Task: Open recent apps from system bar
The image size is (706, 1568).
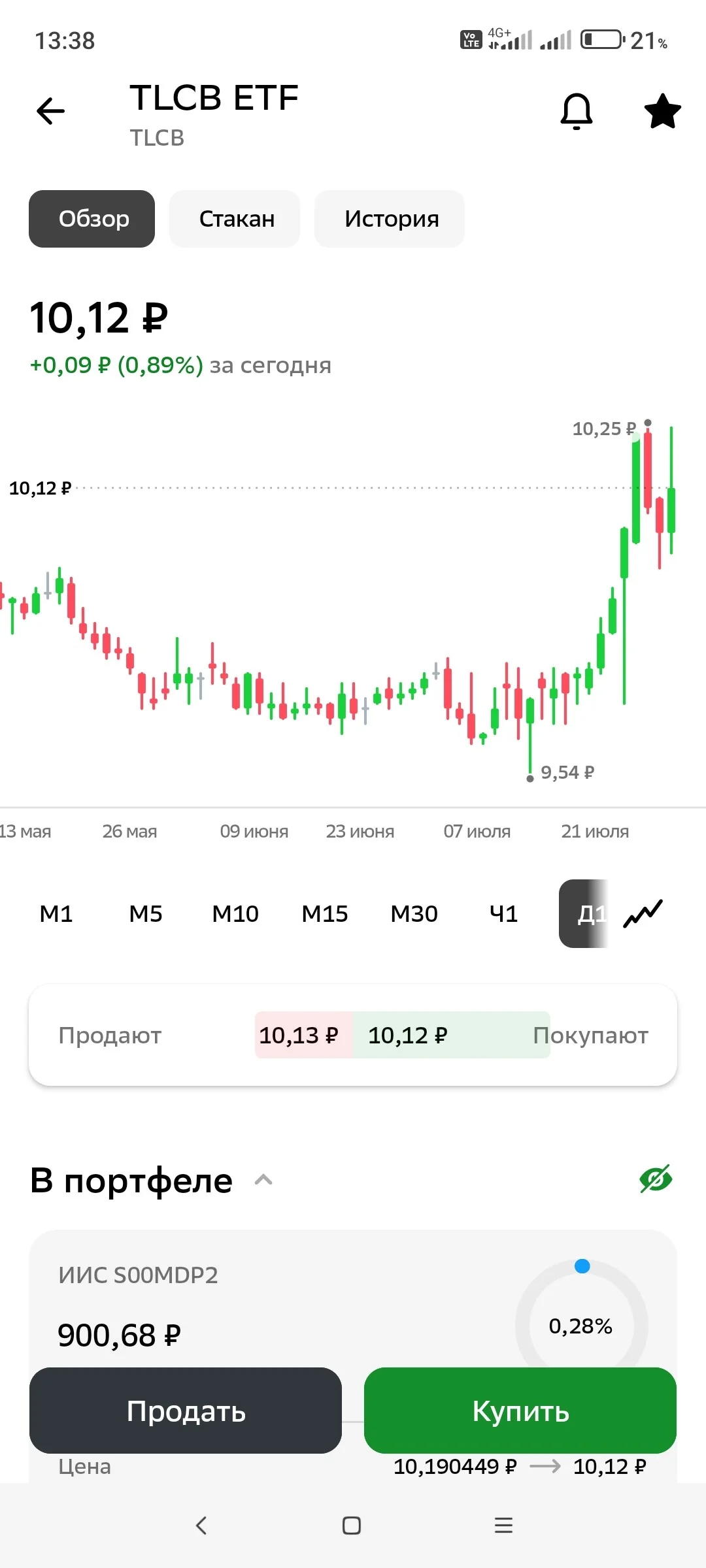Action: (503, 1526)
